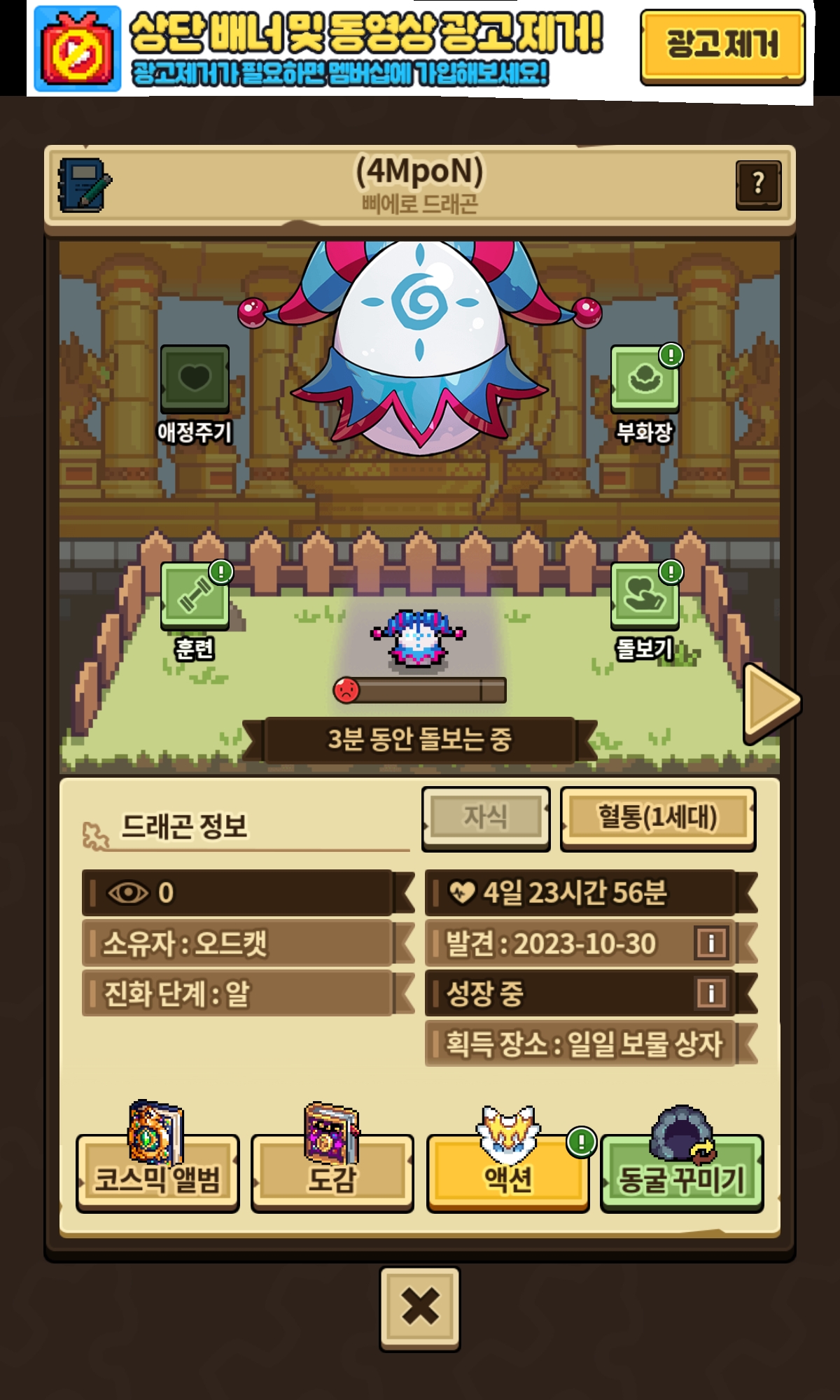Open the 도감 encyclopedia
This screenshot has width=840, height=1400.
coord(332,1173)
